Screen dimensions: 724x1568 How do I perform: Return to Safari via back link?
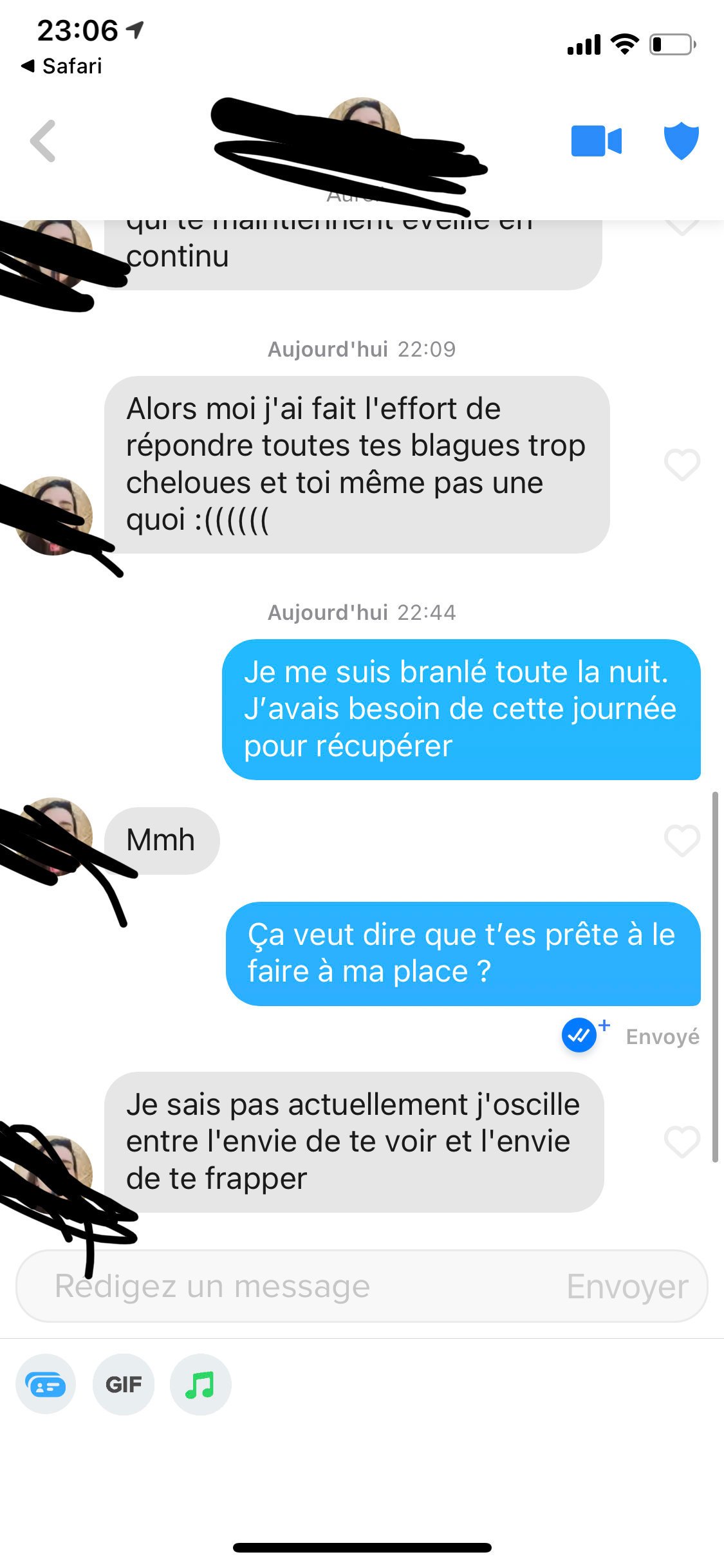coord(62,66)
